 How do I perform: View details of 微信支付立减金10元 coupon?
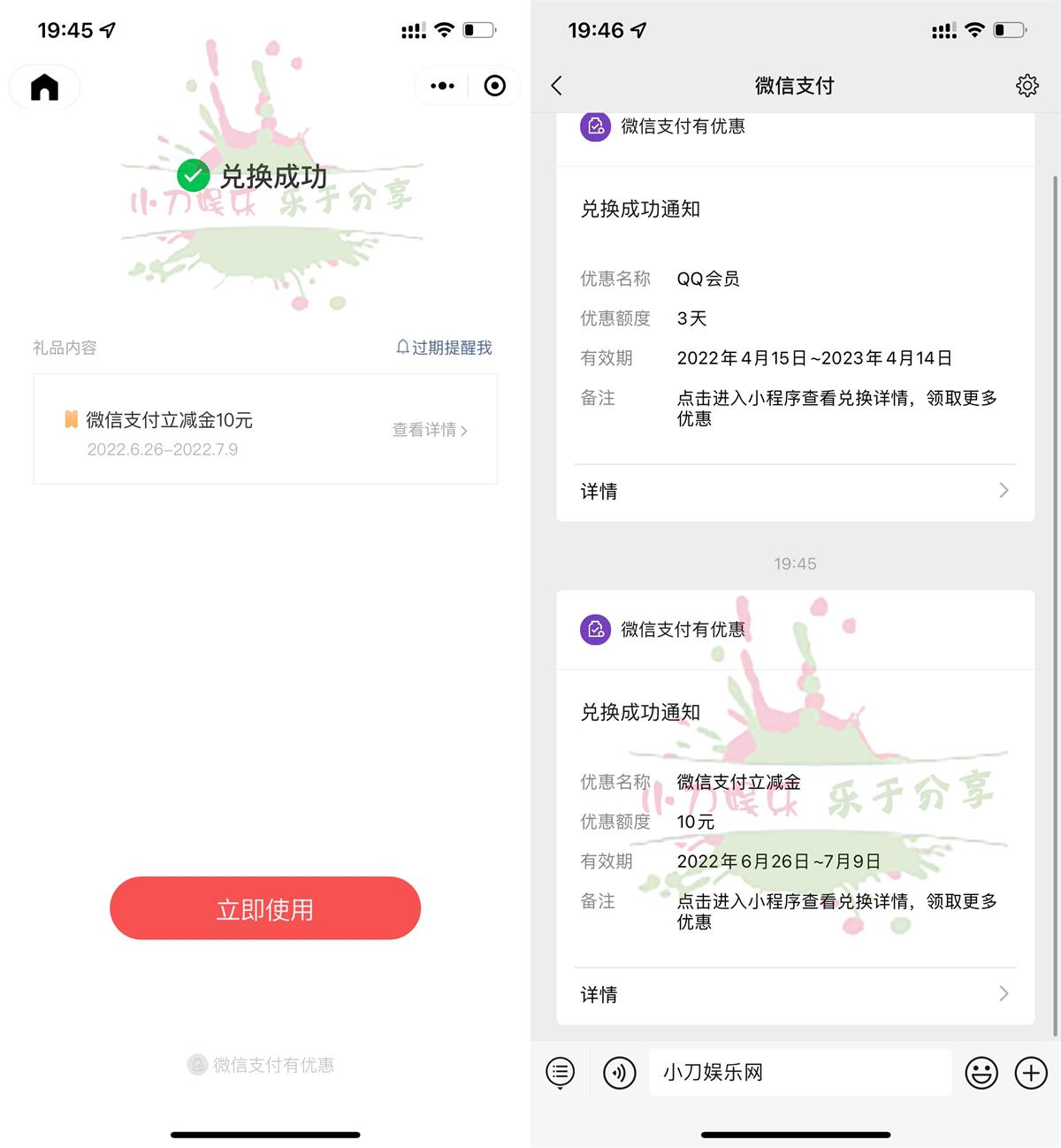coord(430,430)
